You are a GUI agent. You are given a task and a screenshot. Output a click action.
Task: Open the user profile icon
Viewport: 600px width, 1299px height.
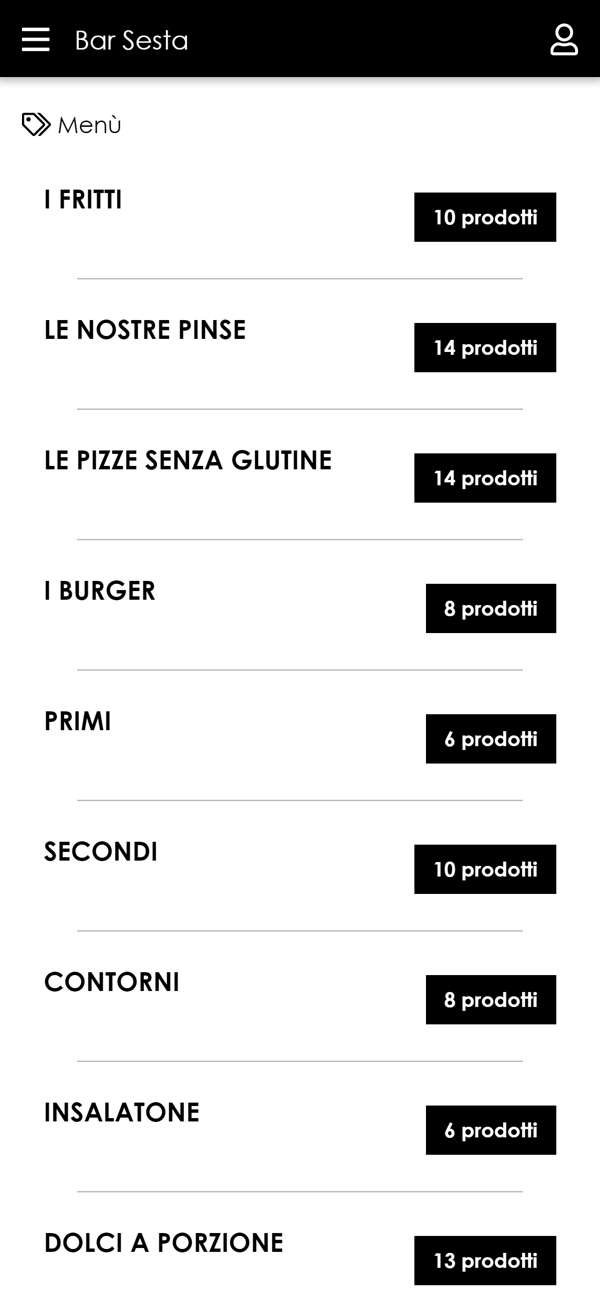pos(564,40)
